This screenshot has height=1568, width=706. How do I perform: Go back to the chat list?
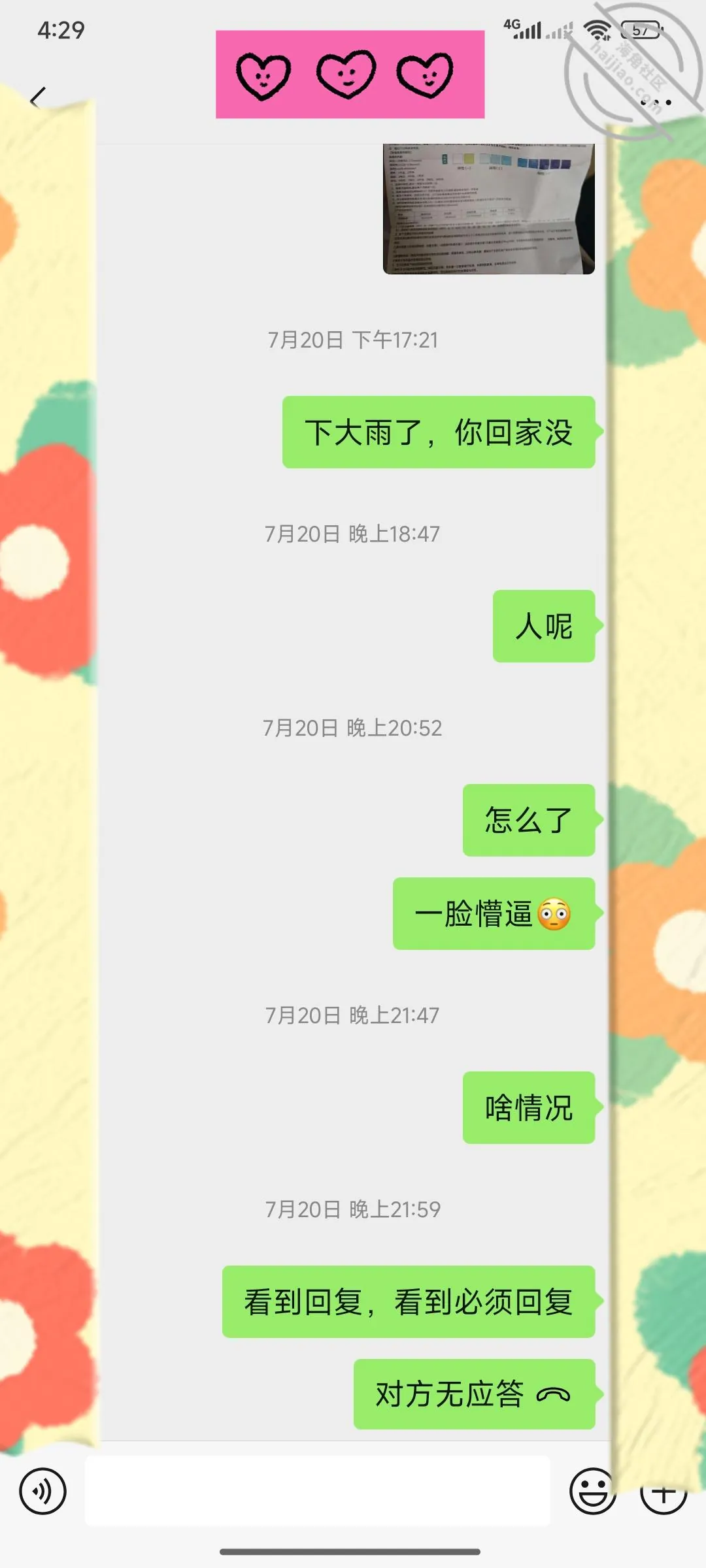click(38, 98)
